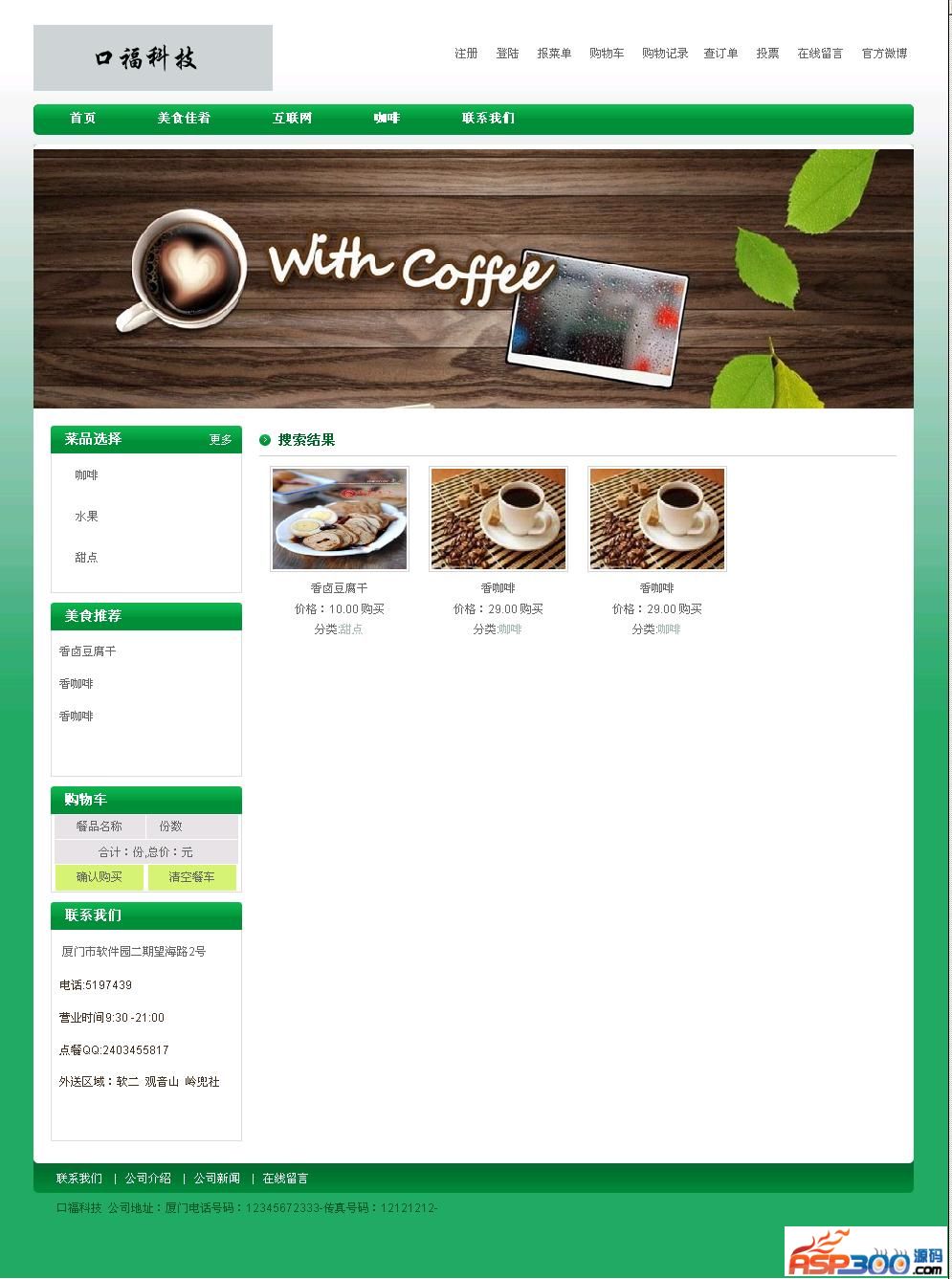The image size is (952, 1279).
Task: Open the 在线留言 link in header
Action: pyautogui.click(x=820, y=54)
